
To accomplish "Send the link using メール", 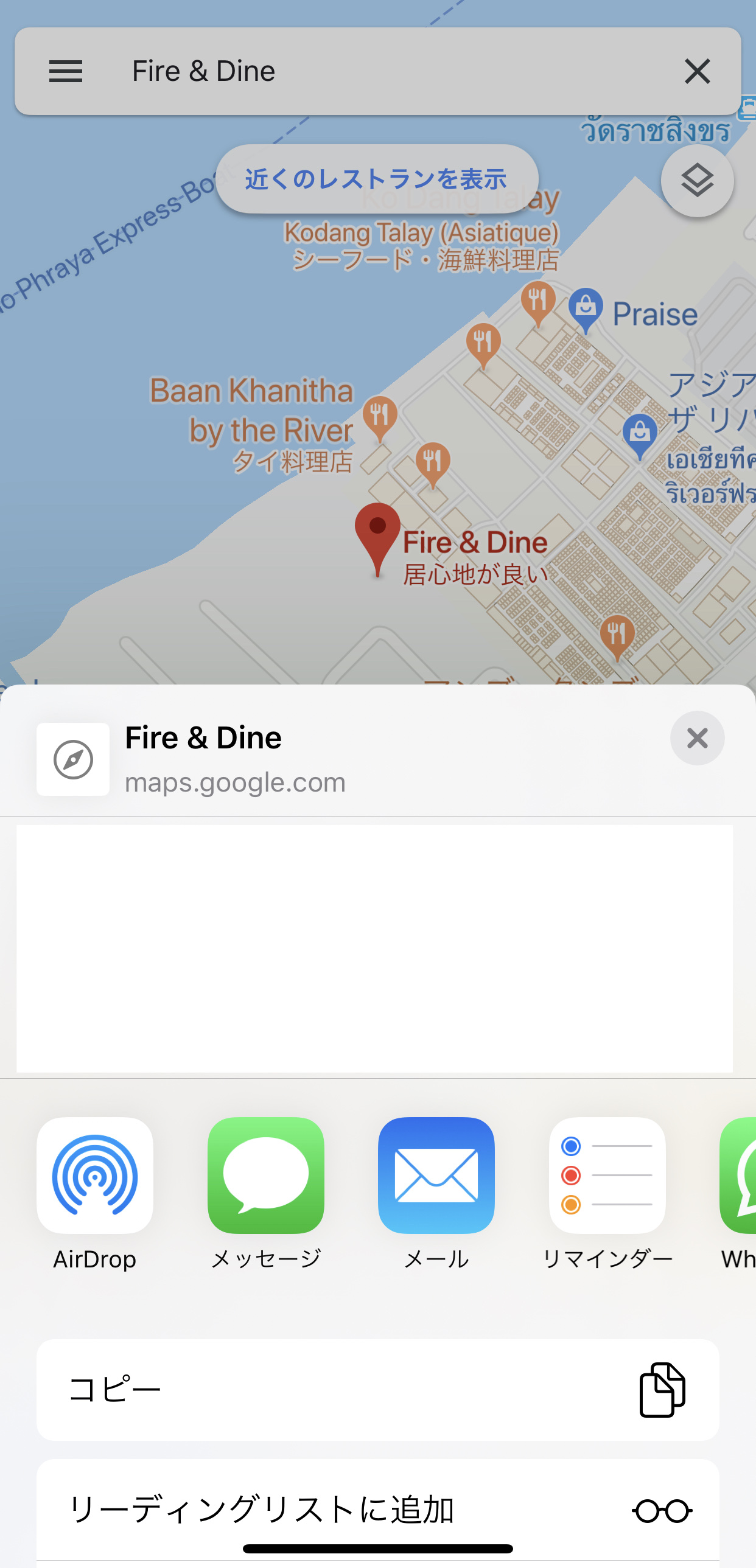I will pyautogui.click(x=436, y=1176).
